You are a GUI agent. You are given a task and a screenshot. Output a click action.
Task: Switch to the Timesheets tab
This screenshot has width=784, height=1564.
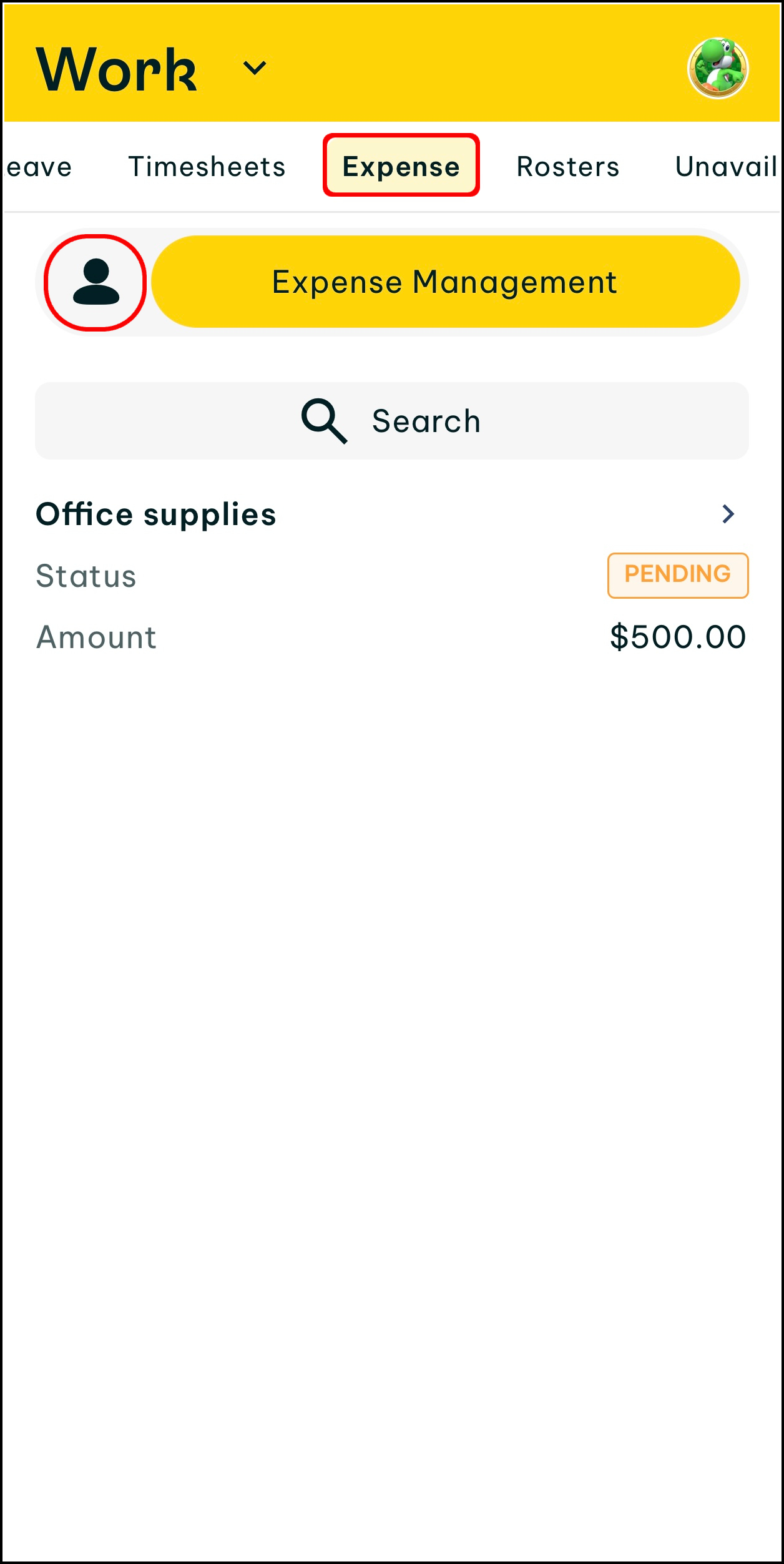click(x=207, y=167)
